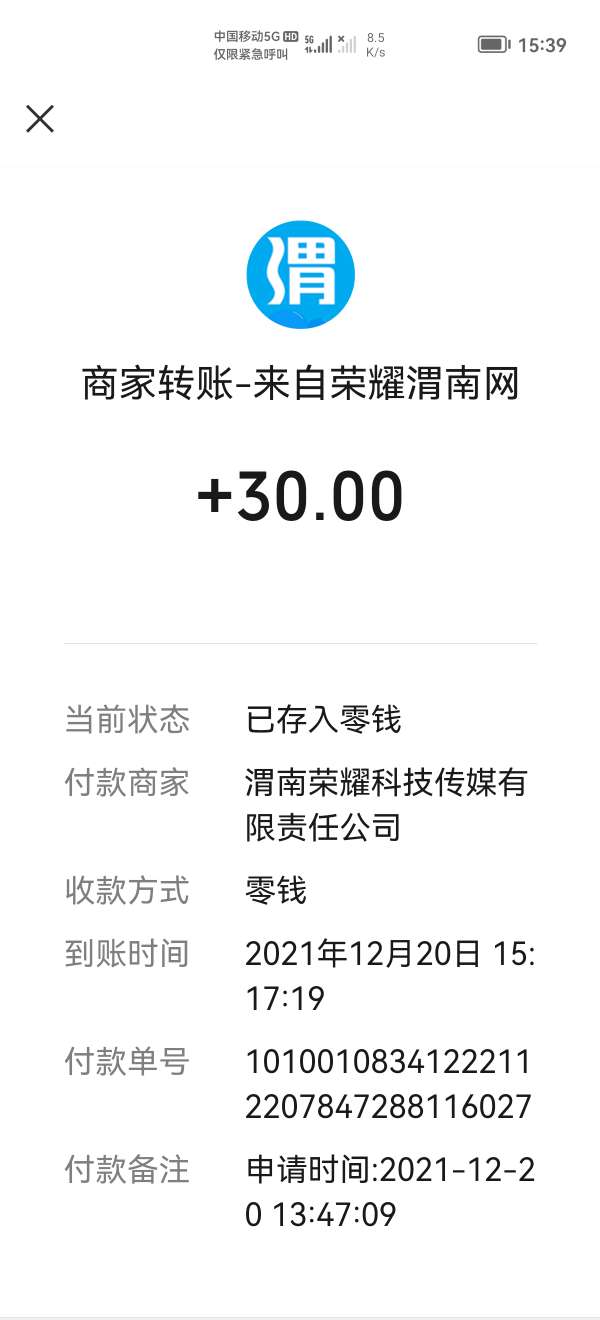Image resolution: width=600 pixels, height=1320 pixels.
Task: Close the transfer details page
Action: [x=40, y=119]
